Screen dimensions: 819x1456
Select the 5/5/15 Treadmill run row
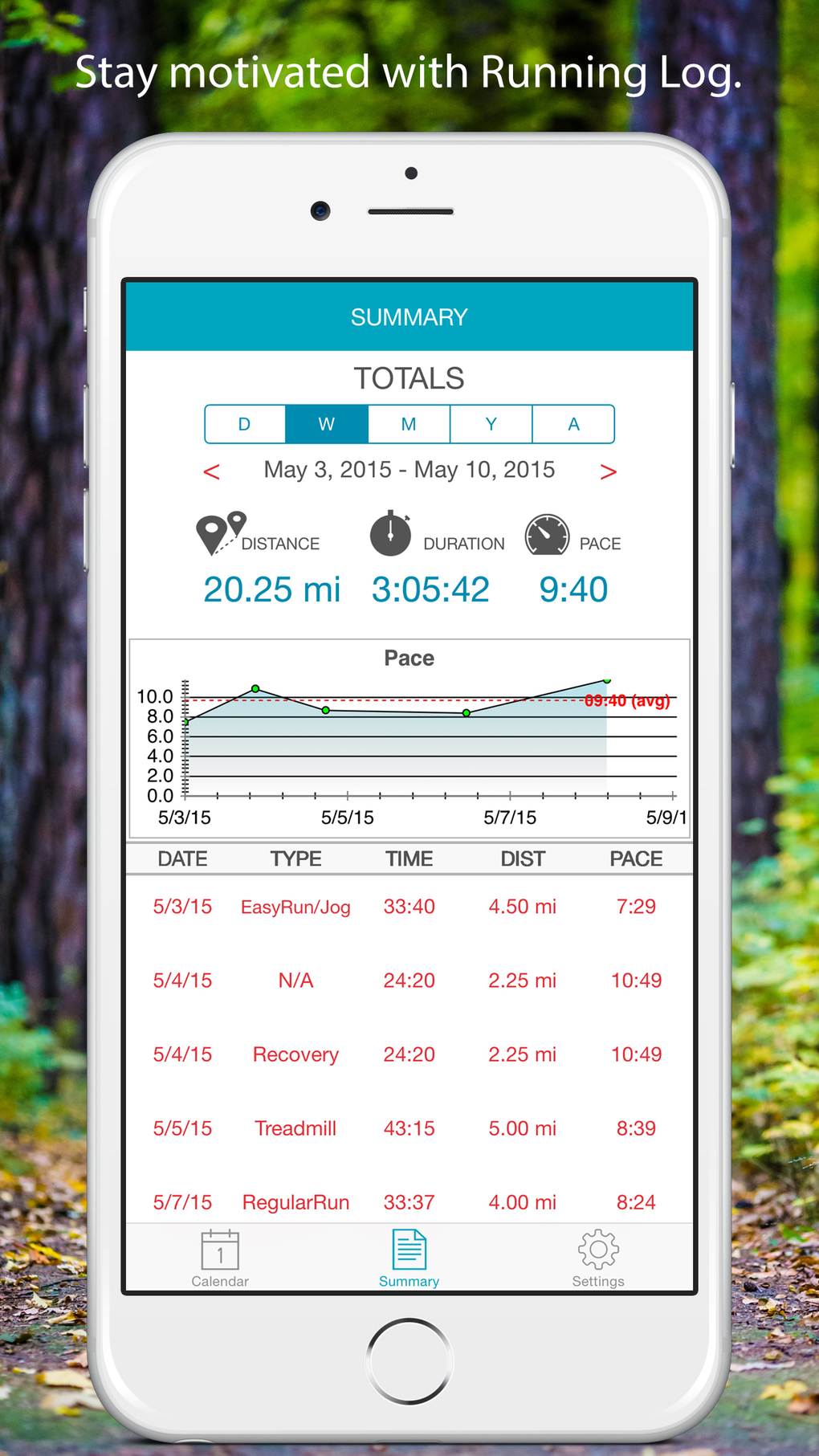409,1128
